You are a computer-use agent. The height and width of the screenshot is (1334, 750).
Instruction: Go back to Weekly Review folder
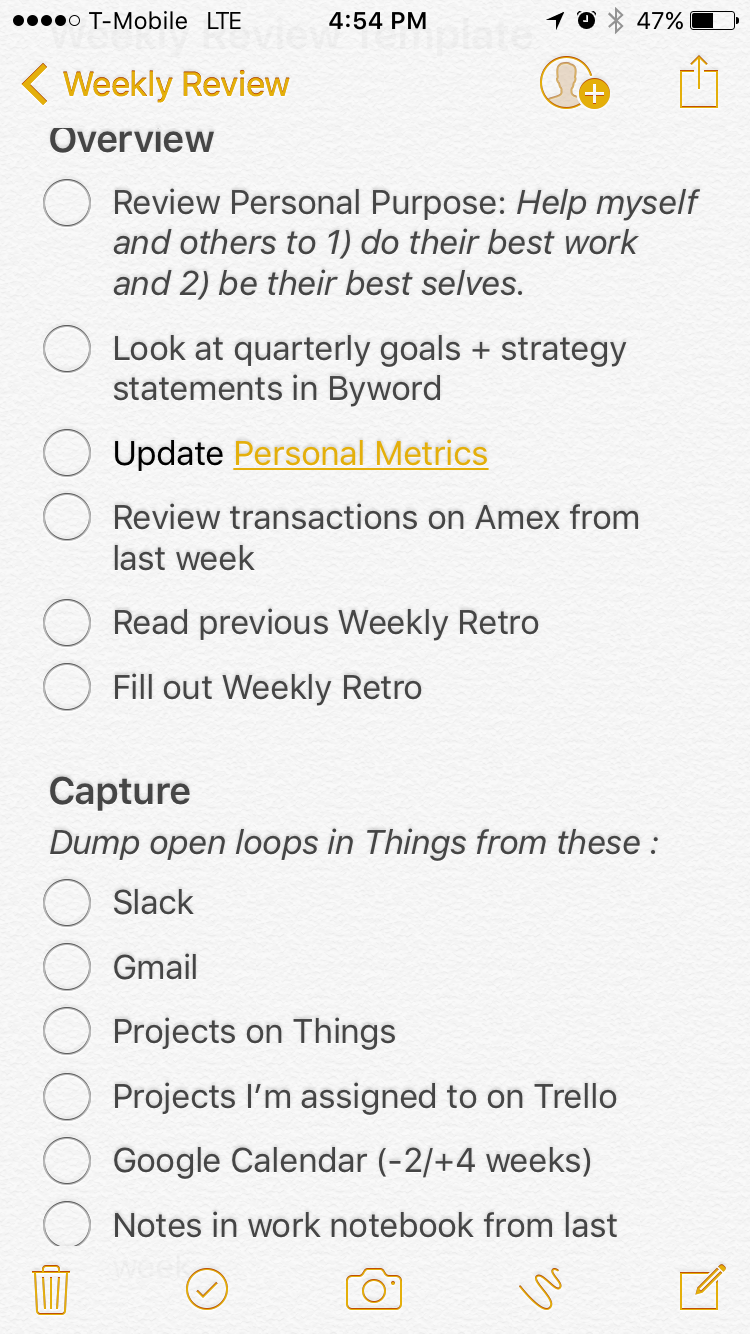(155, 85)
